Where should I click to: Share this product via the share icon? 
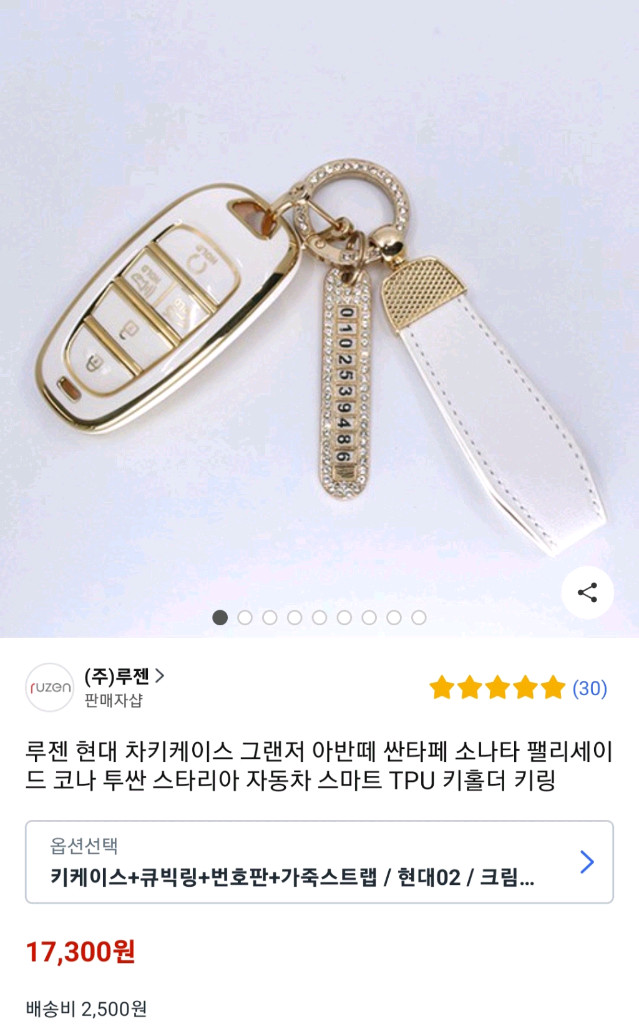point(587,592)
